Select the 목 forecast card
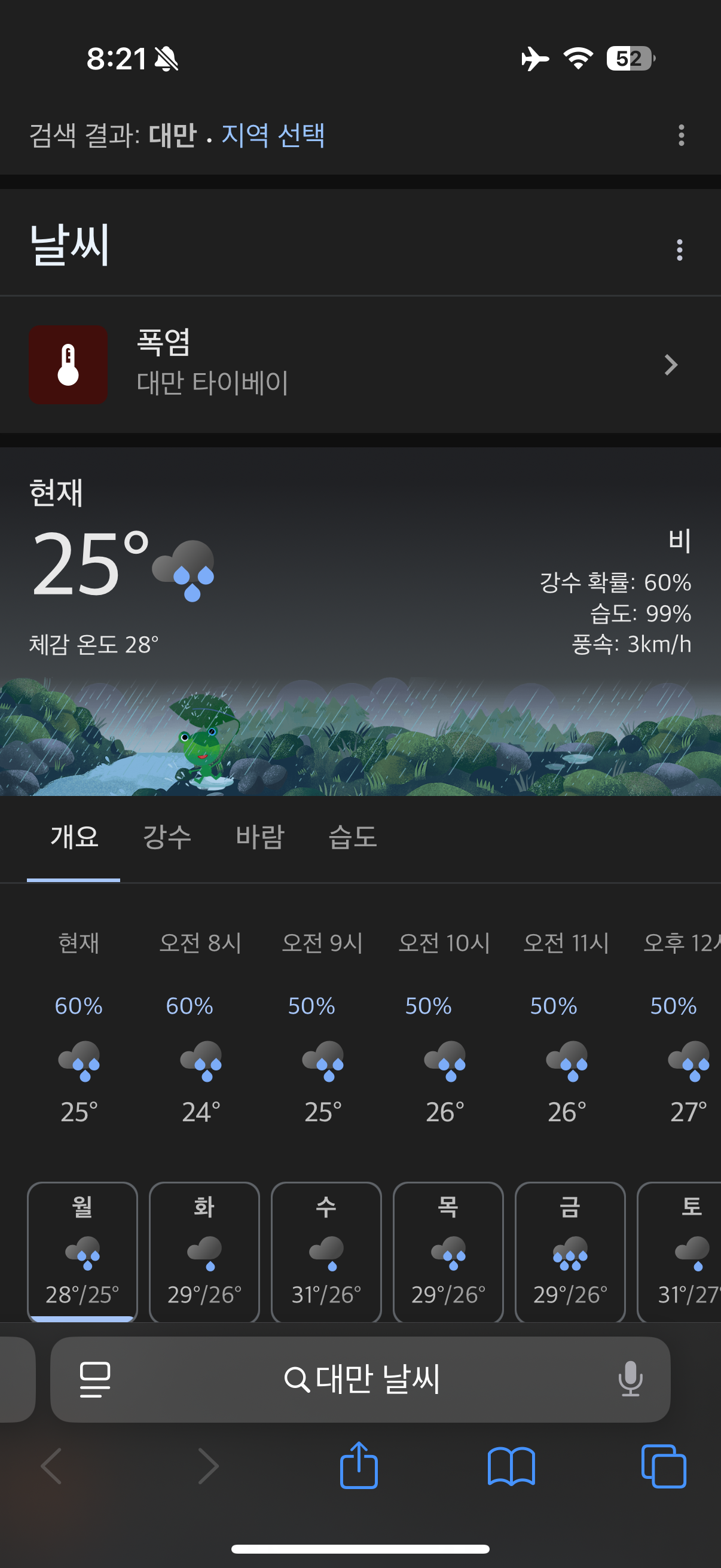Viewport: 721px width, 1568px height. (x=448, y=1252)
